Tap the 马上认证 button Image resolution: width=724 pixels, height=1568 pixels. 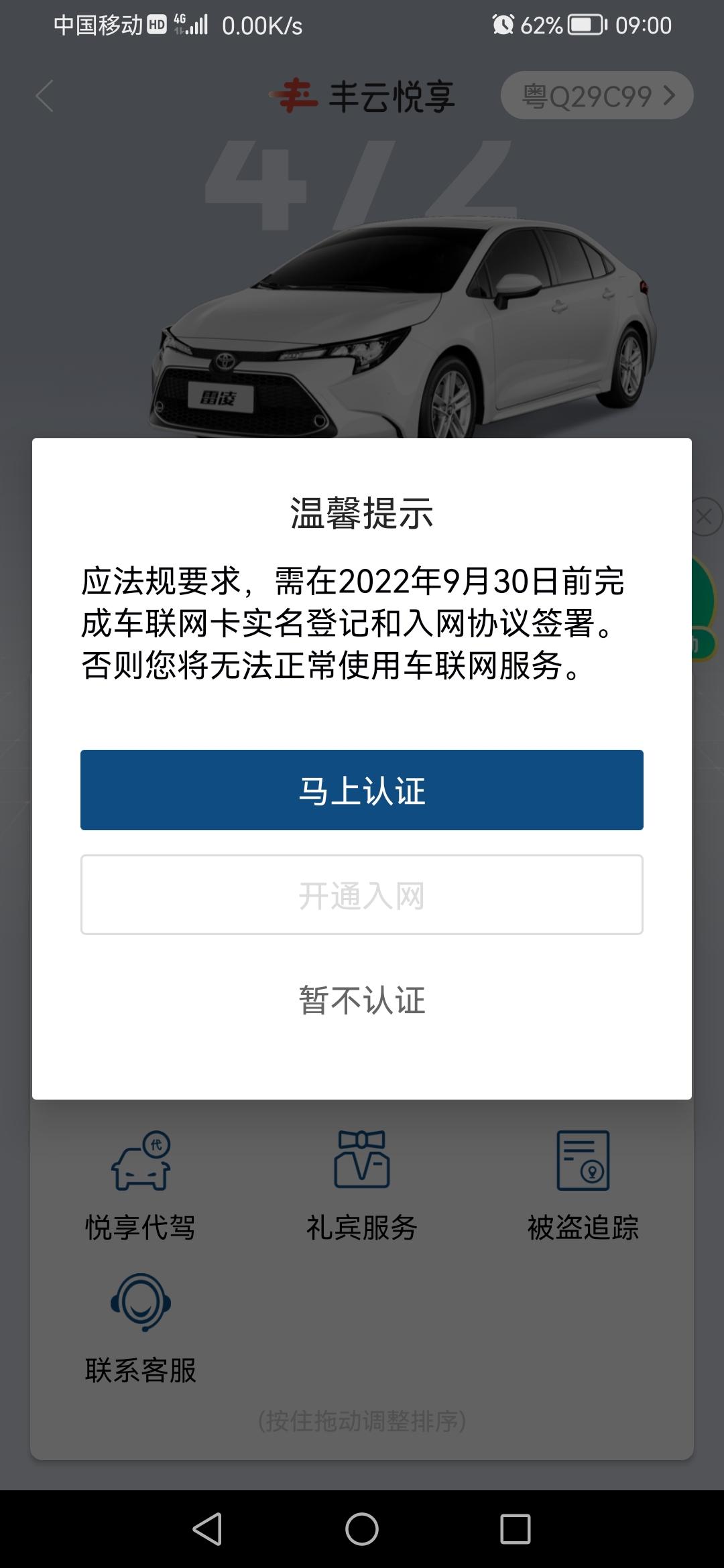[x=362, y=790]
